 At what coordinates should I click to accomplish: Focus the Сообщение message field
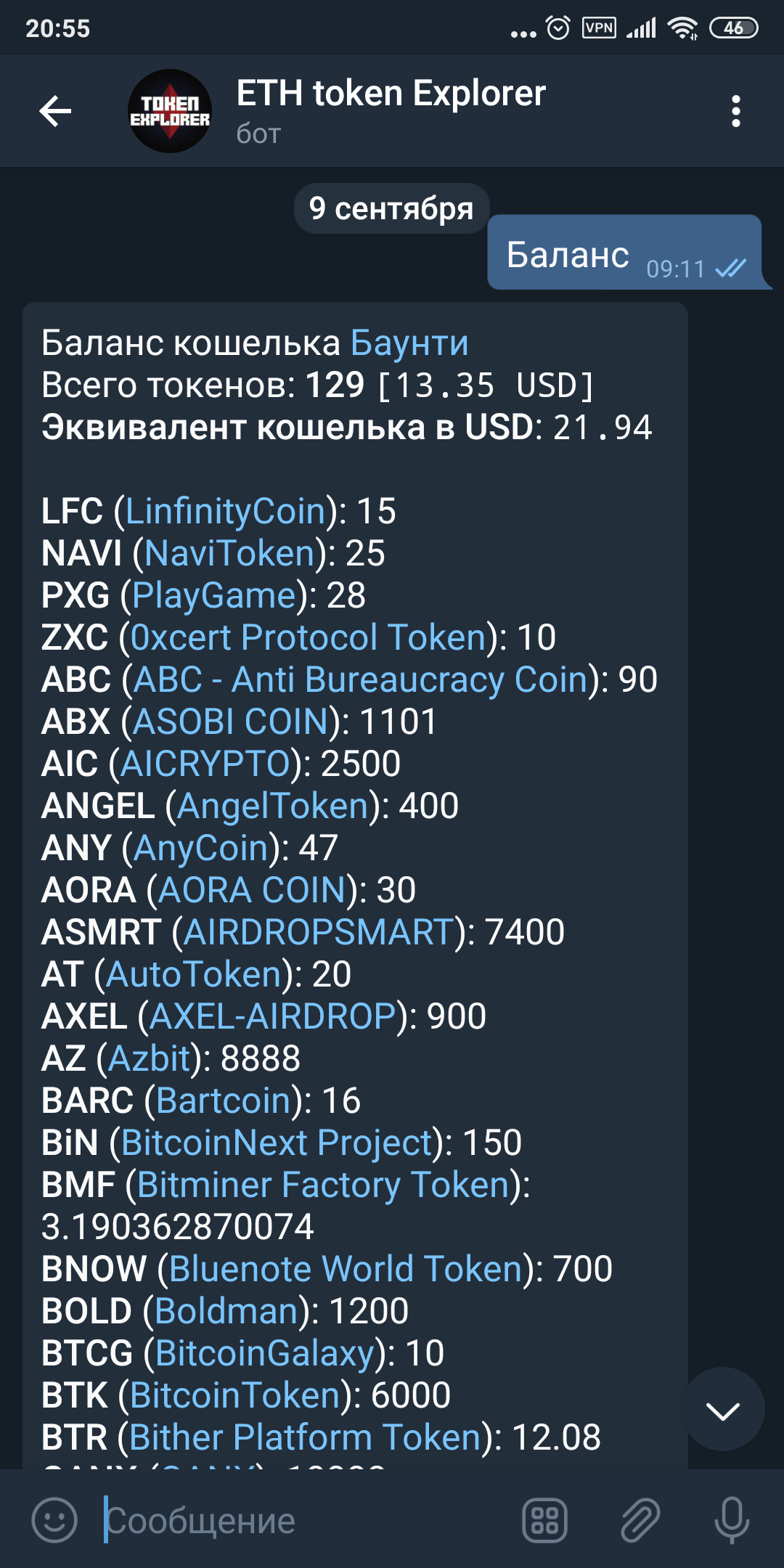[305, 1520]
